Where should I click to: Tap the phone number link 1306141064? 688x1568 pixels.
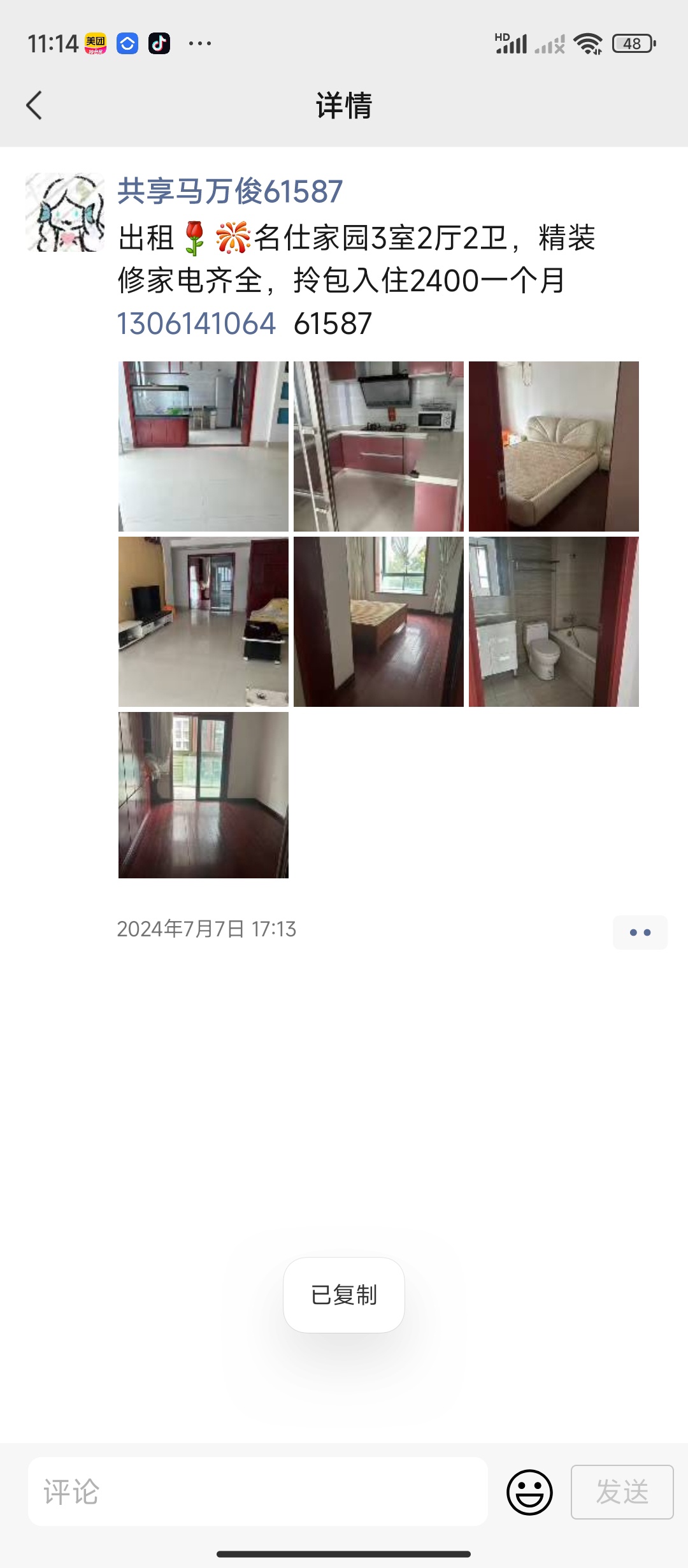click(196, 323)
